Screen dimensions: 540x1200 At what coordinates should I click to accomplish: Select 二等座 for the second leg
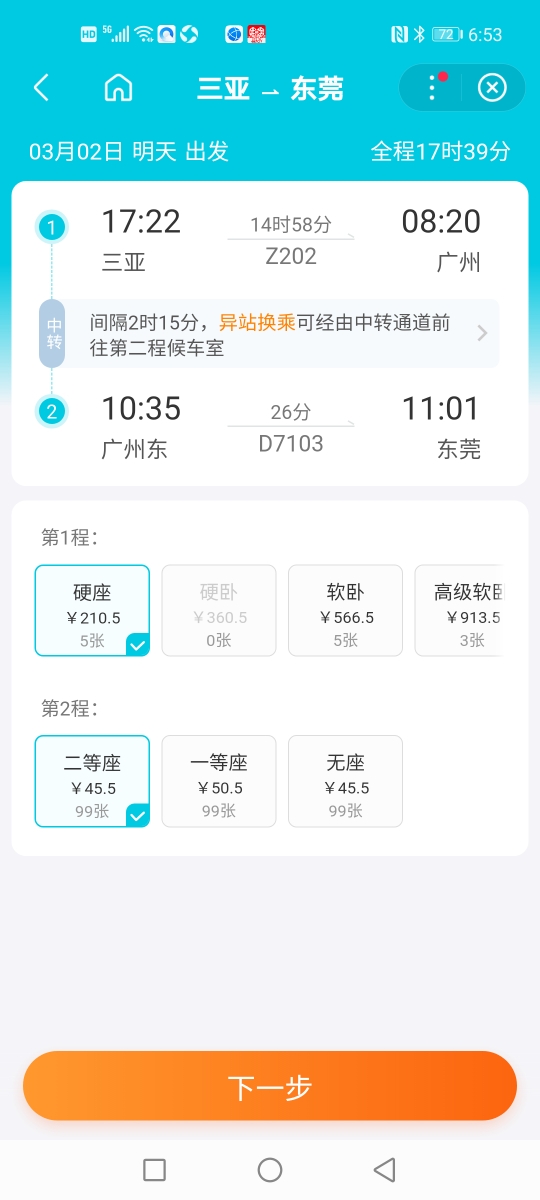tap(92, 781)
